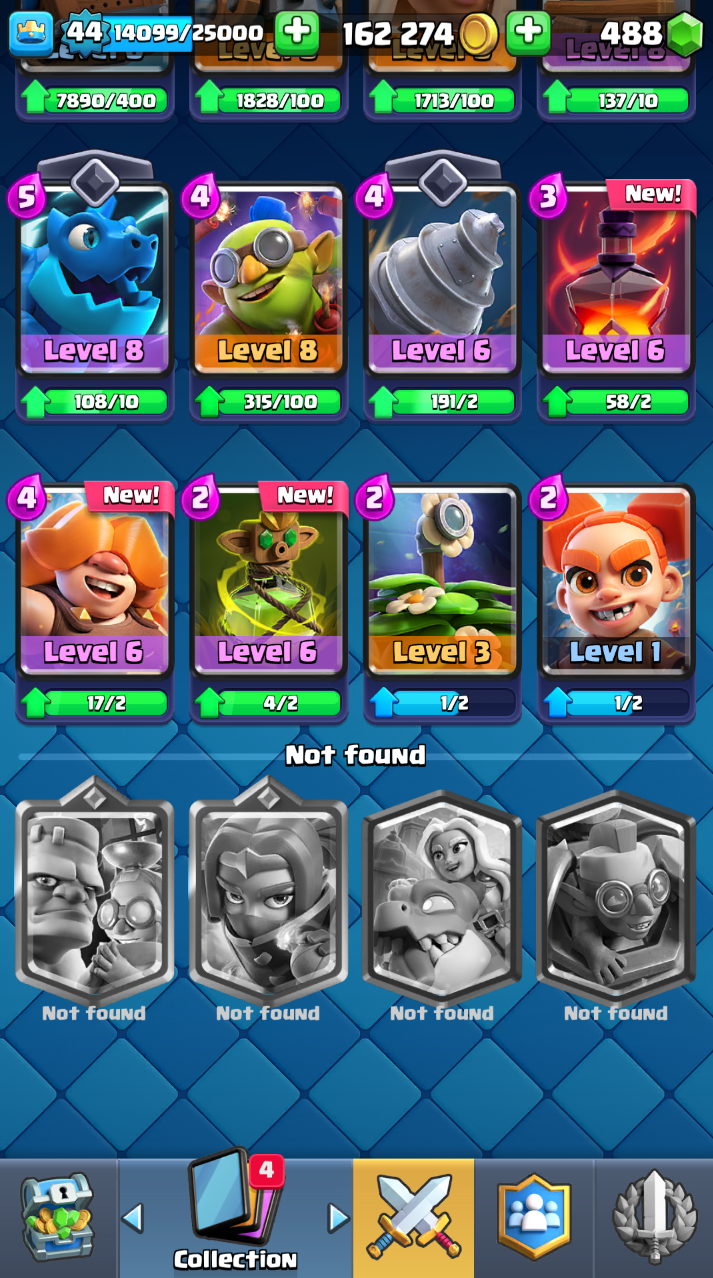Screen dimensions: 713x1278
Task: View the not-found Goblinstein champion card
Action: pos(95,890)
